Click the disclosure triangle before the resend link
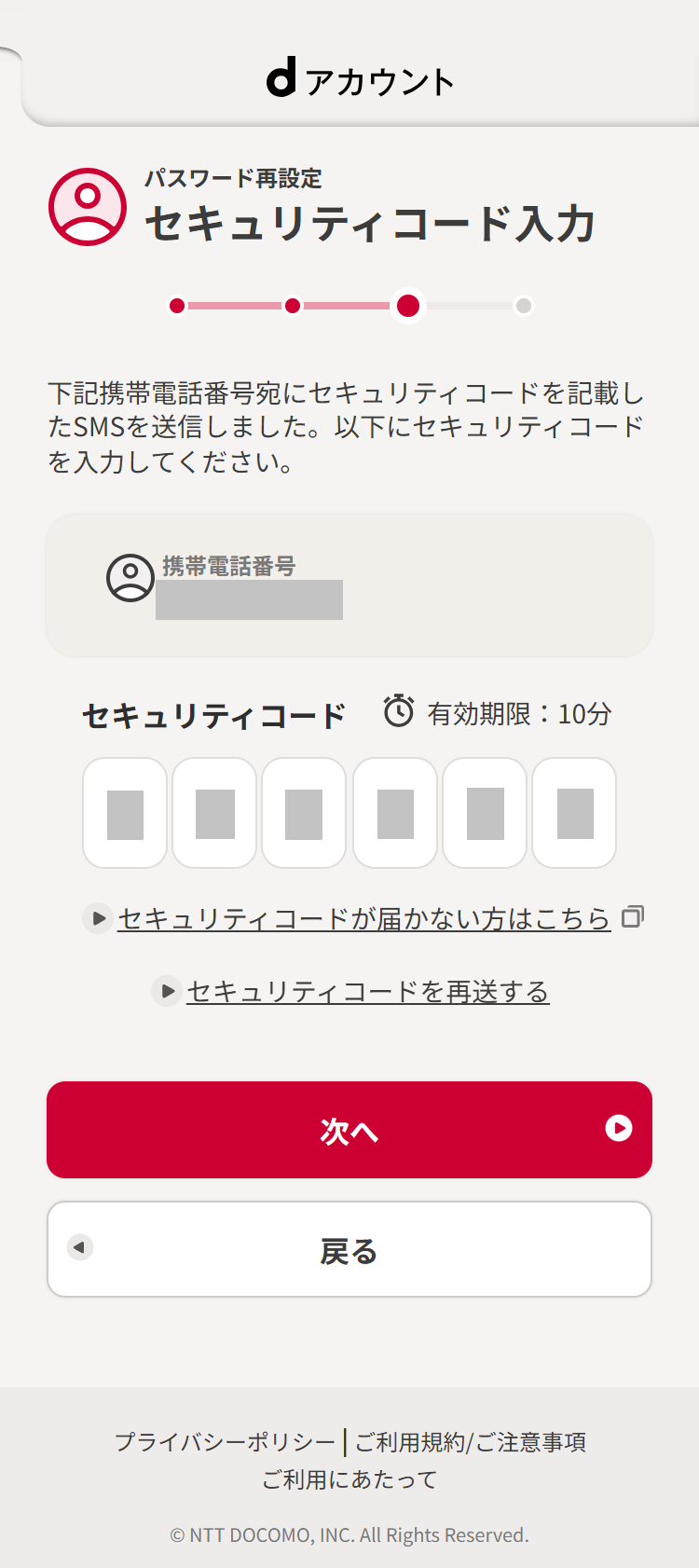 point(166,991)
